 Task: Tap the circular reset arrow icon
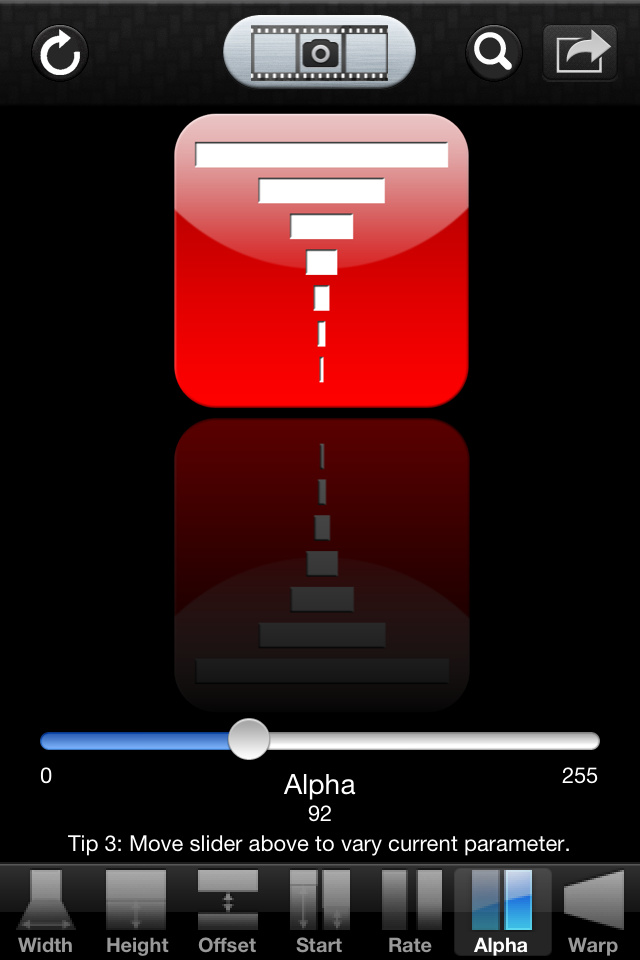pyautogui.click(x=60, y=52)
